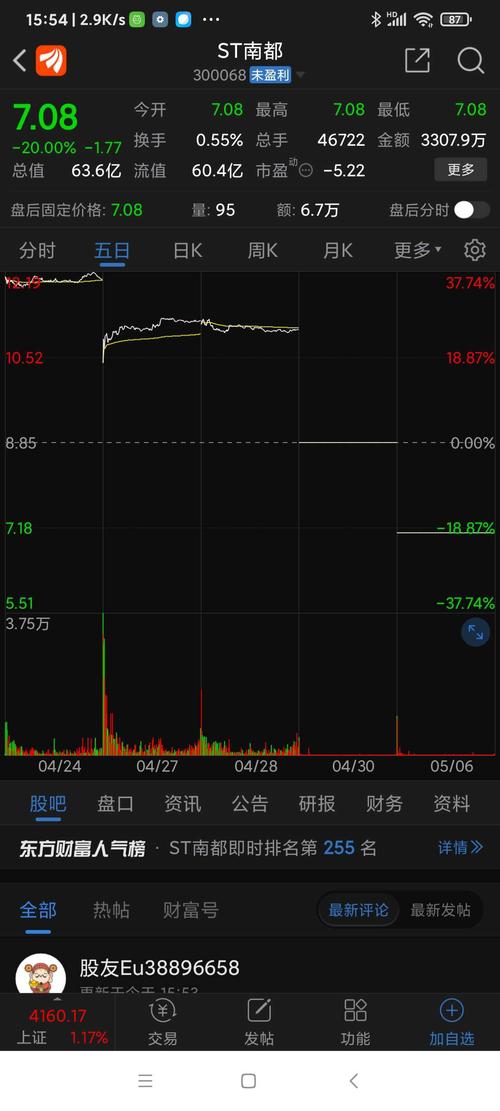Expand the 更多 chart period dropdown

click(x=418, y=250)
